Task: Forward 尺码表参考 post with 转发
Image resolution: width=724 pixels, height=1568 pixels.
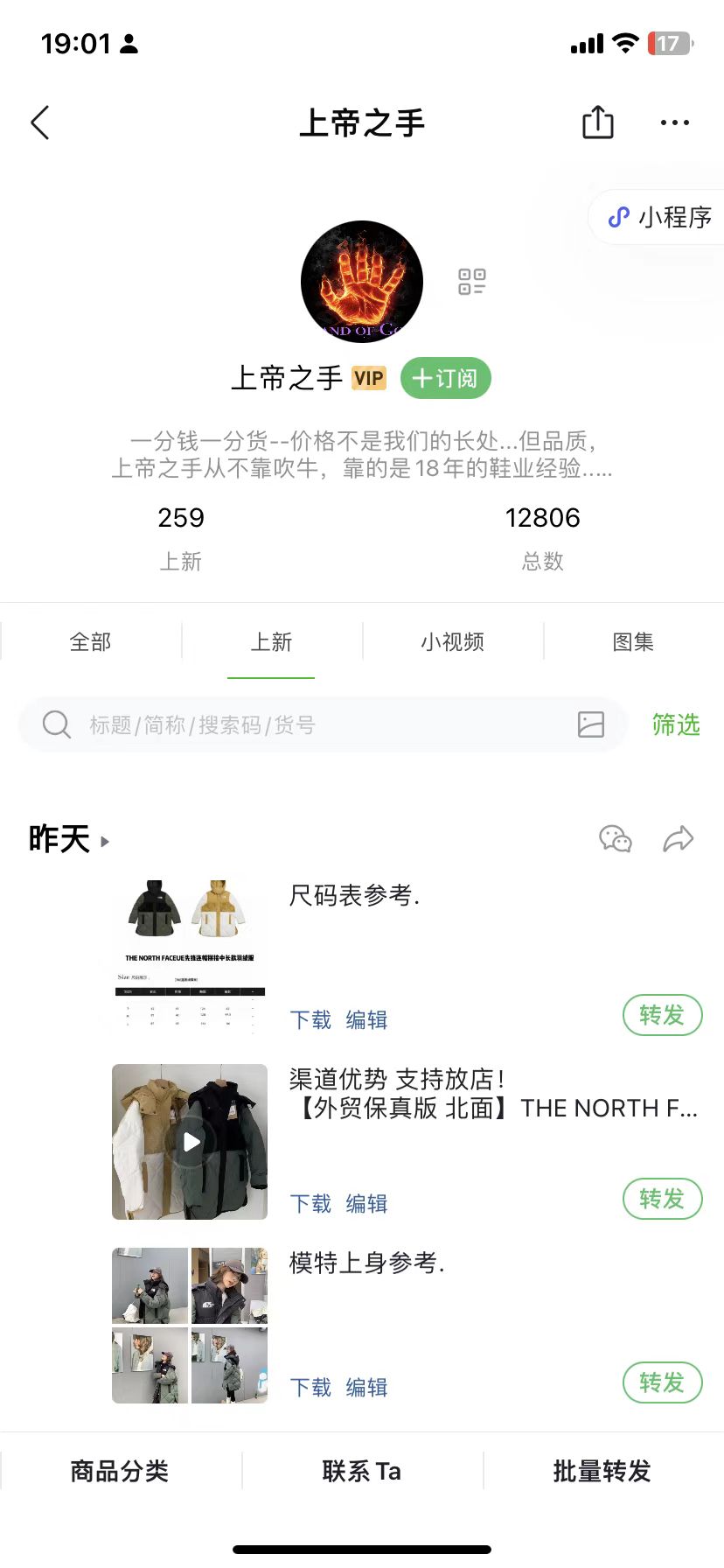Action: pos(662,1015)
